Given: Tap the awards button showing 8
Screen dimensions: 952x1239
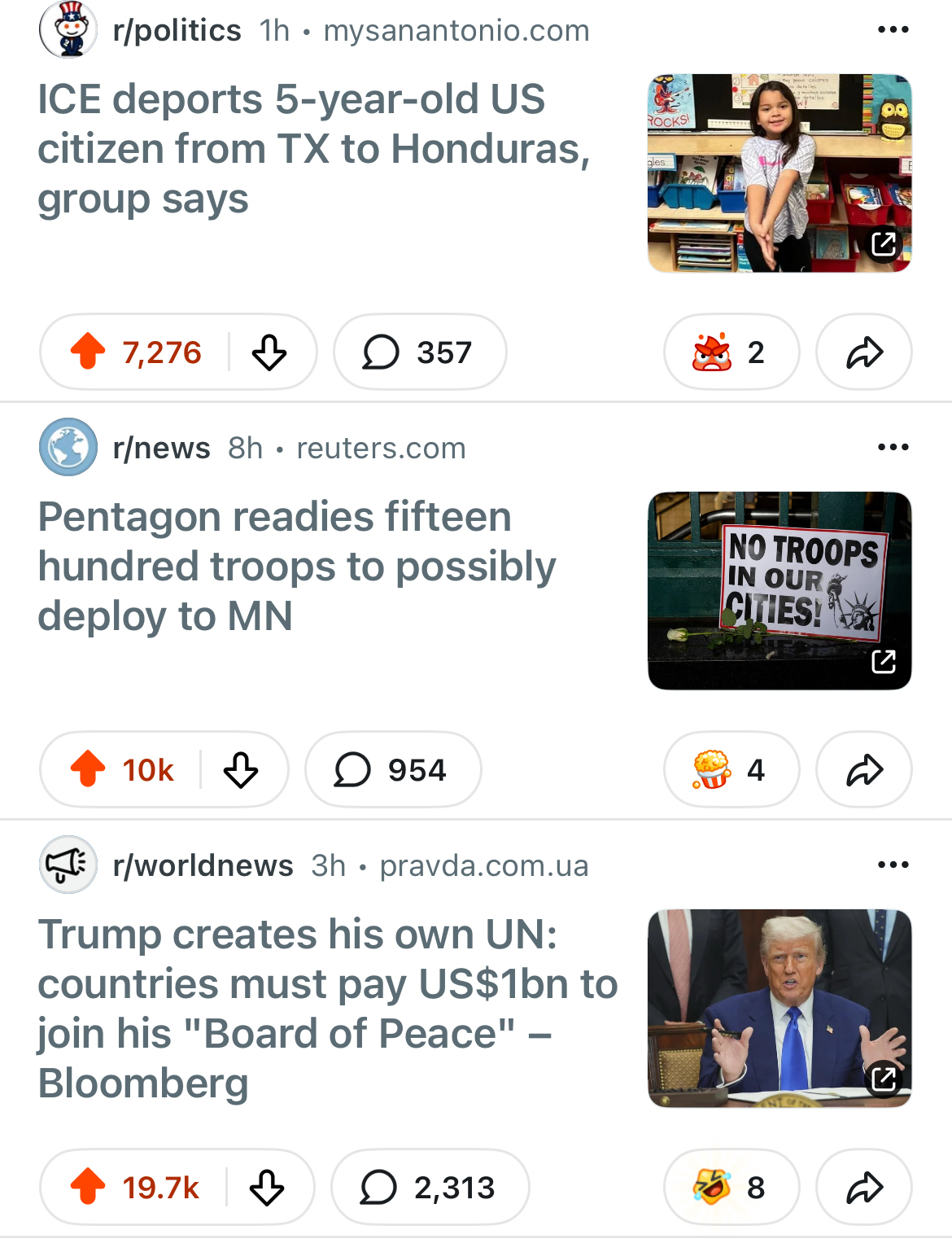Looking at the screenshot, I should [x=731, y=1187].
